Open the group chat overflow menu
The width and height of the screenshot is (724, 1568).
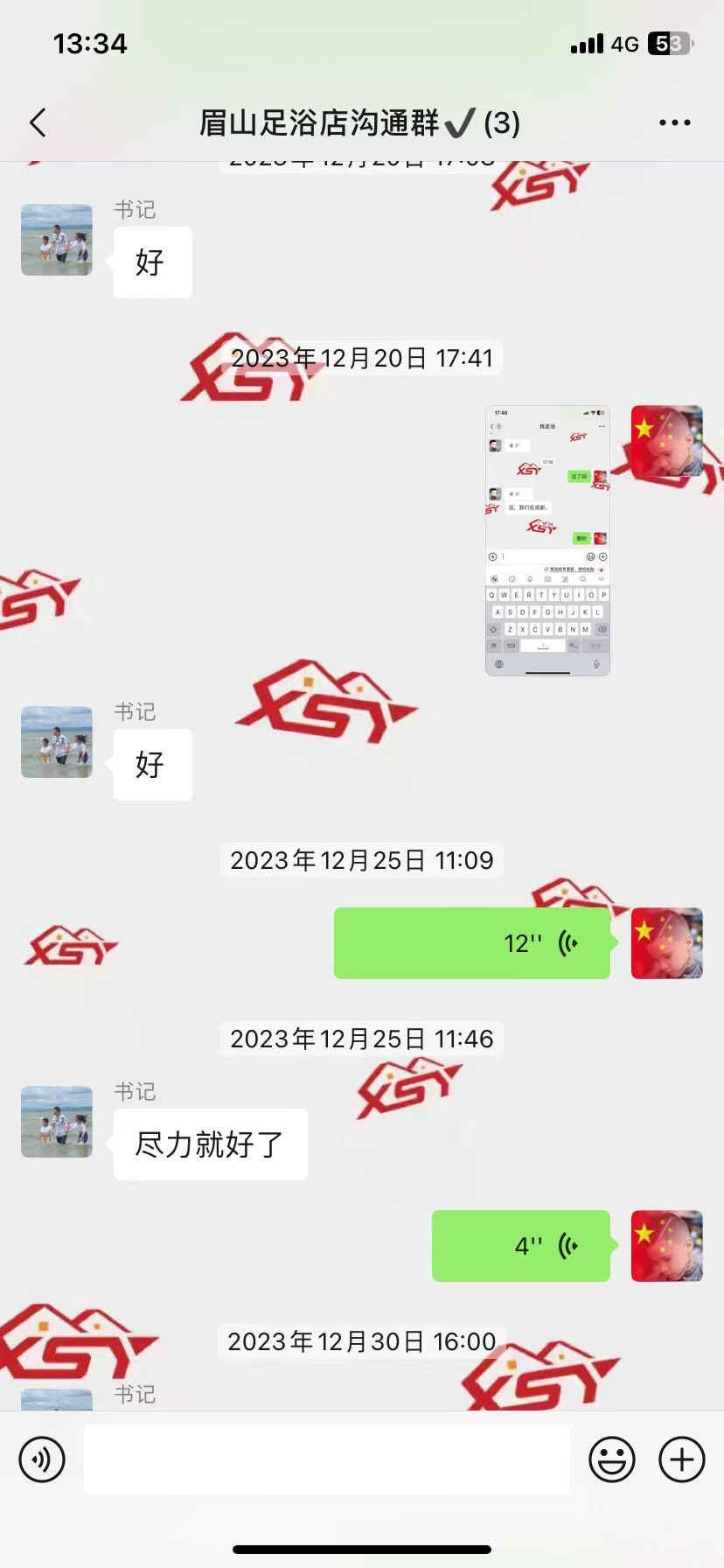[x=674, y=122]
